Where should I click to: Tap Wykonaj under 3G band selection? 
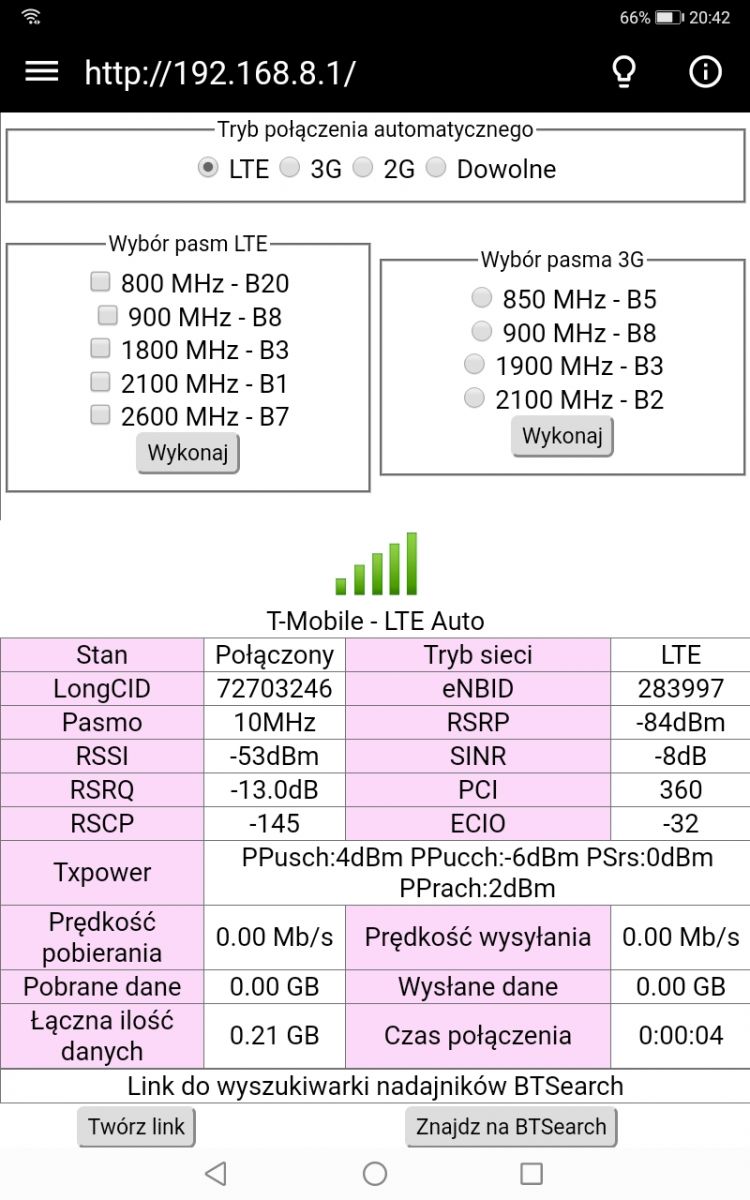[x=562, y=437]
